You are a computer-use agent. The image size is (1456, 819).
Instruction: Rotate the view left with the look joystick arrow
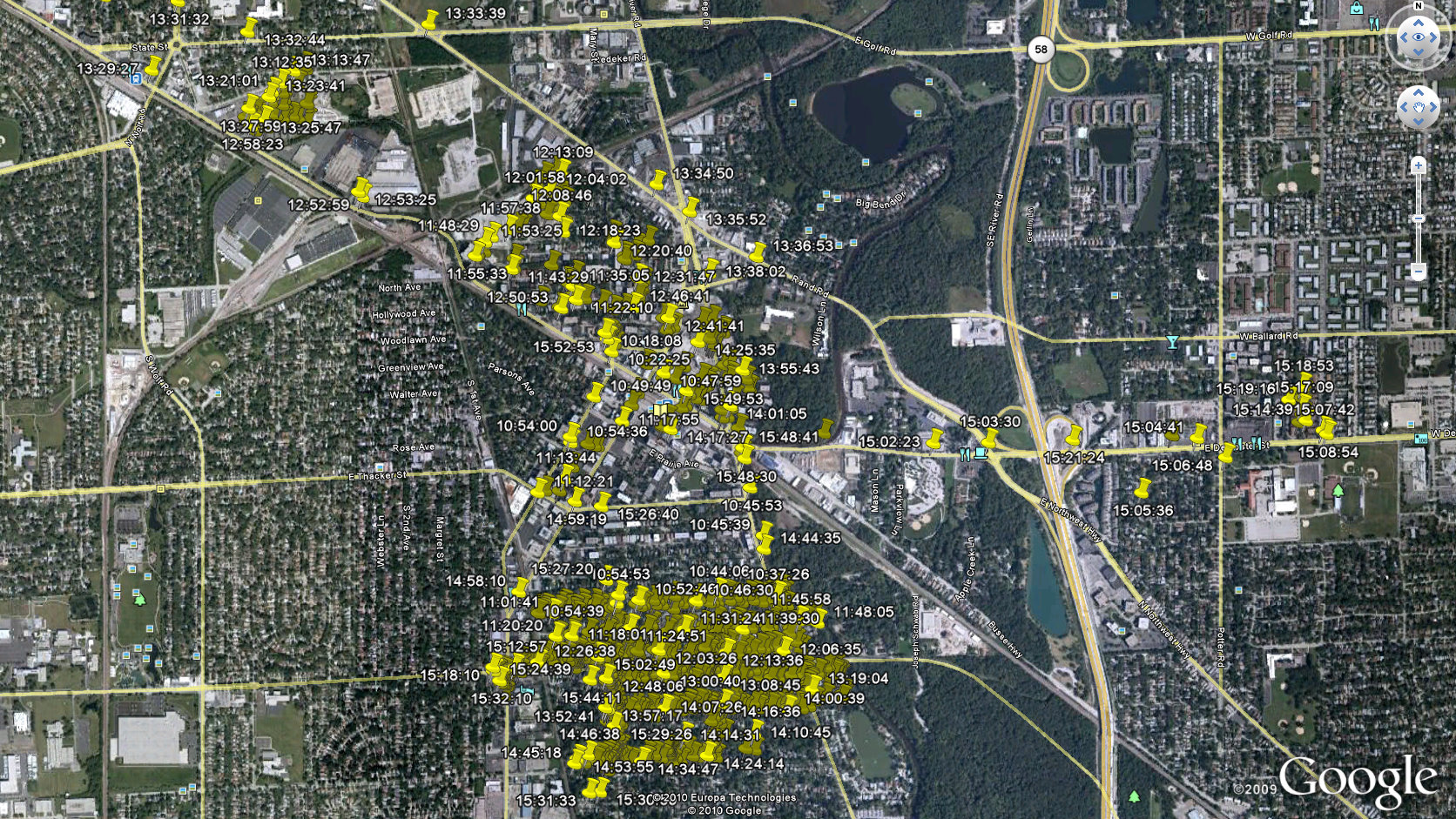[x=1402, y=37]
